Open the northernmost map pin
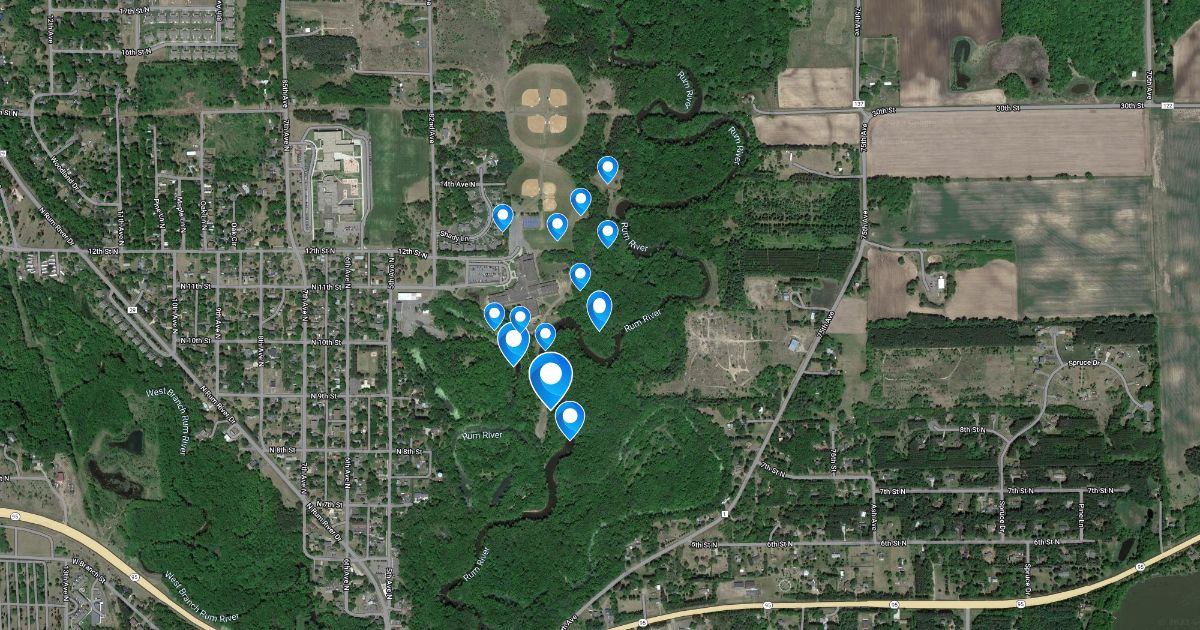Image resolution: width=1200 pixels, height=630 pixels. (607, 168)
